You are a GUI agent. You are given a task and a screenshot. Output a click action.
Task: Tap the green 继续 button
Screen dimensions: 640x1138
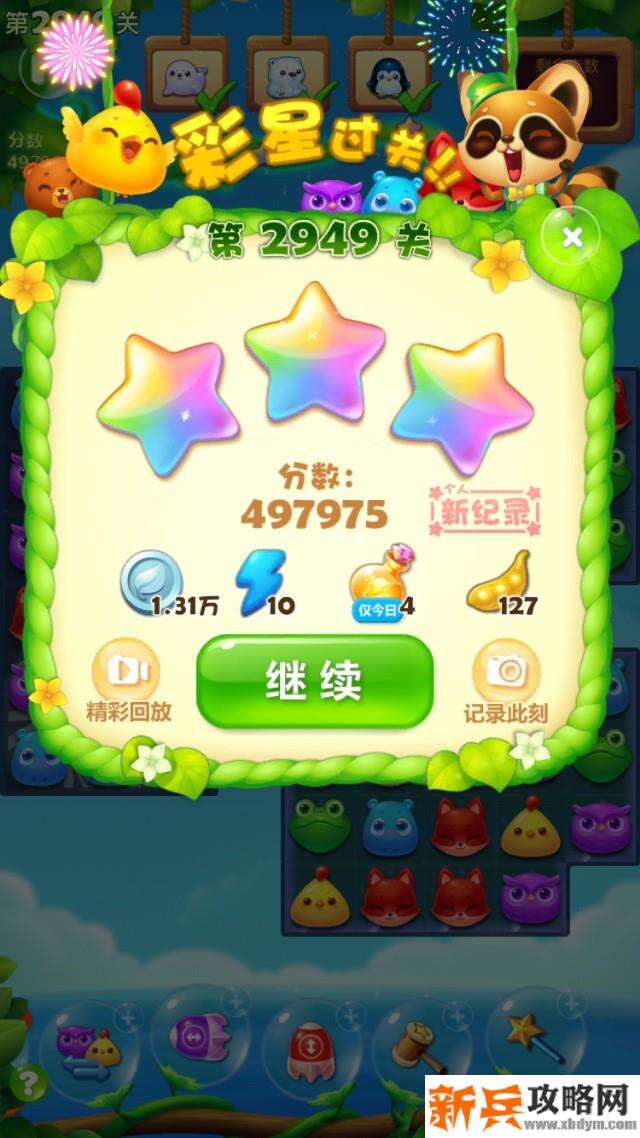pyautogui.click(x=314, y=680)
